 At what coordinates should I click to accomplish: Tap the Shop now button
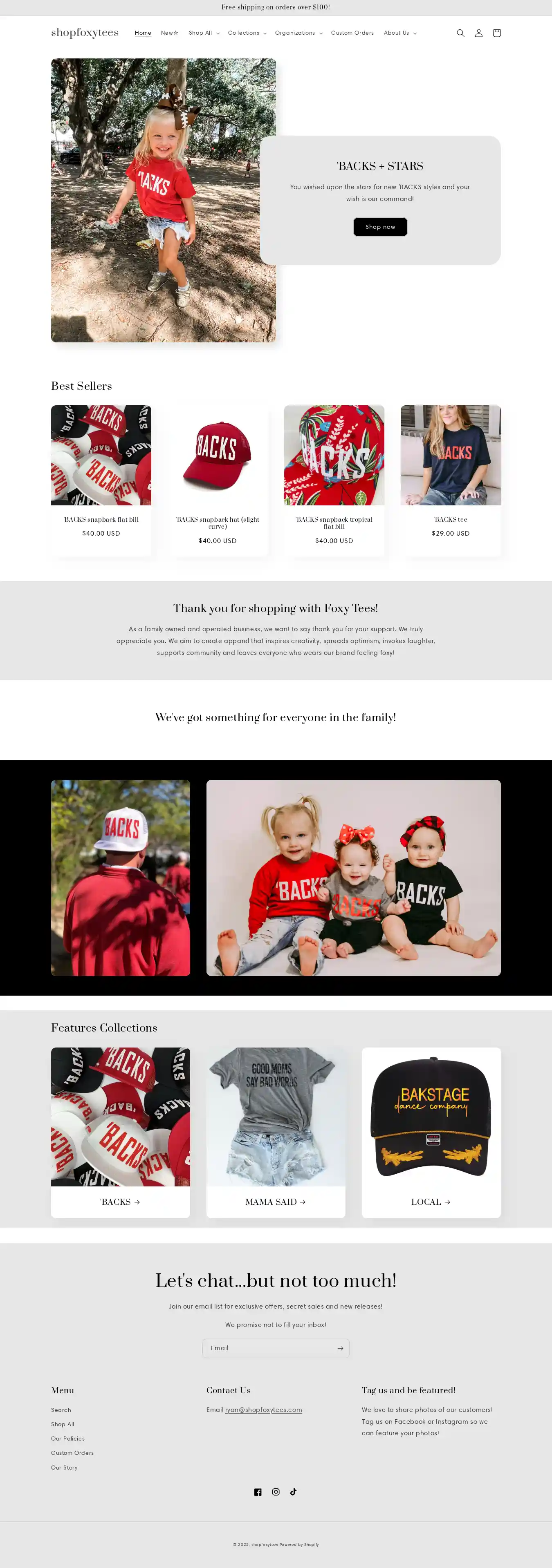point(380,226)
